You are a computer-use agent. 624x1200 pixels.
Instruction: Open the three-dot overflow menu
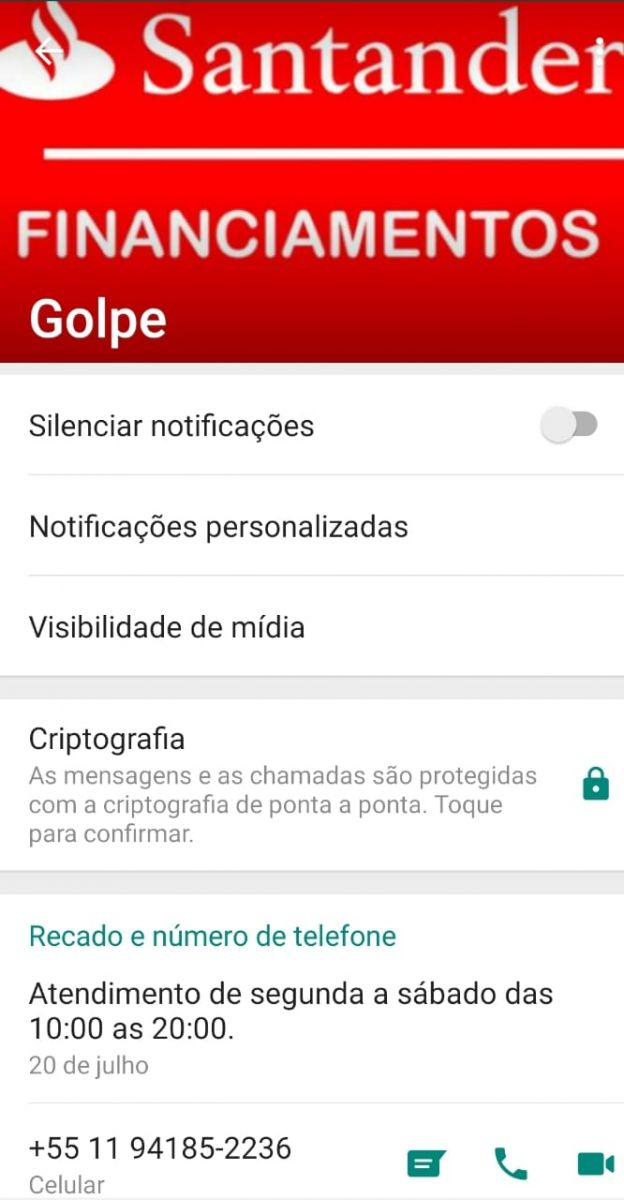[598, 50]
